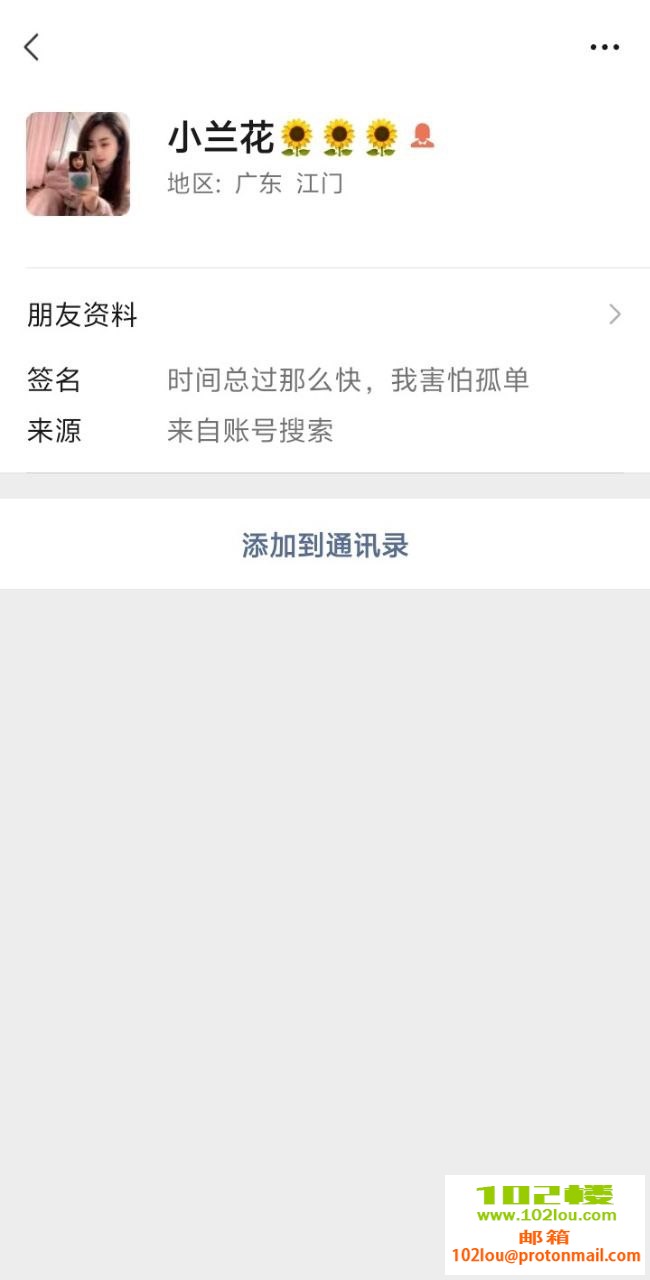
Task: Tap 添加到通讯录 to add contact
Action: [x=325, y=545]
